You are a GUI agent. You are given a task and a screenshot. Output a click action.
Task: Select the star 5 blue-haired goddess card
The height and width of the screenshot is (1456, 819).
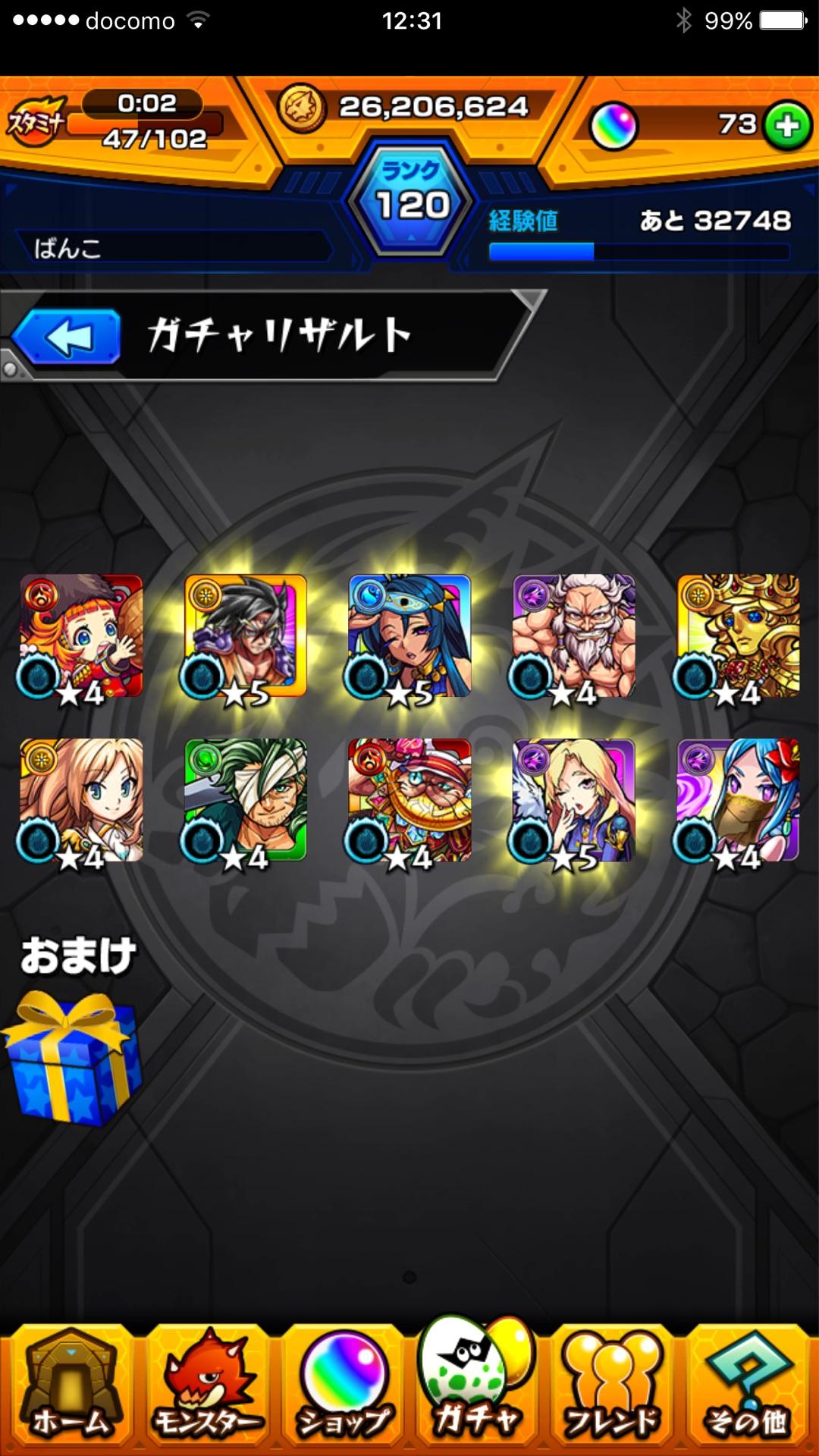click(x=409, y=639)
